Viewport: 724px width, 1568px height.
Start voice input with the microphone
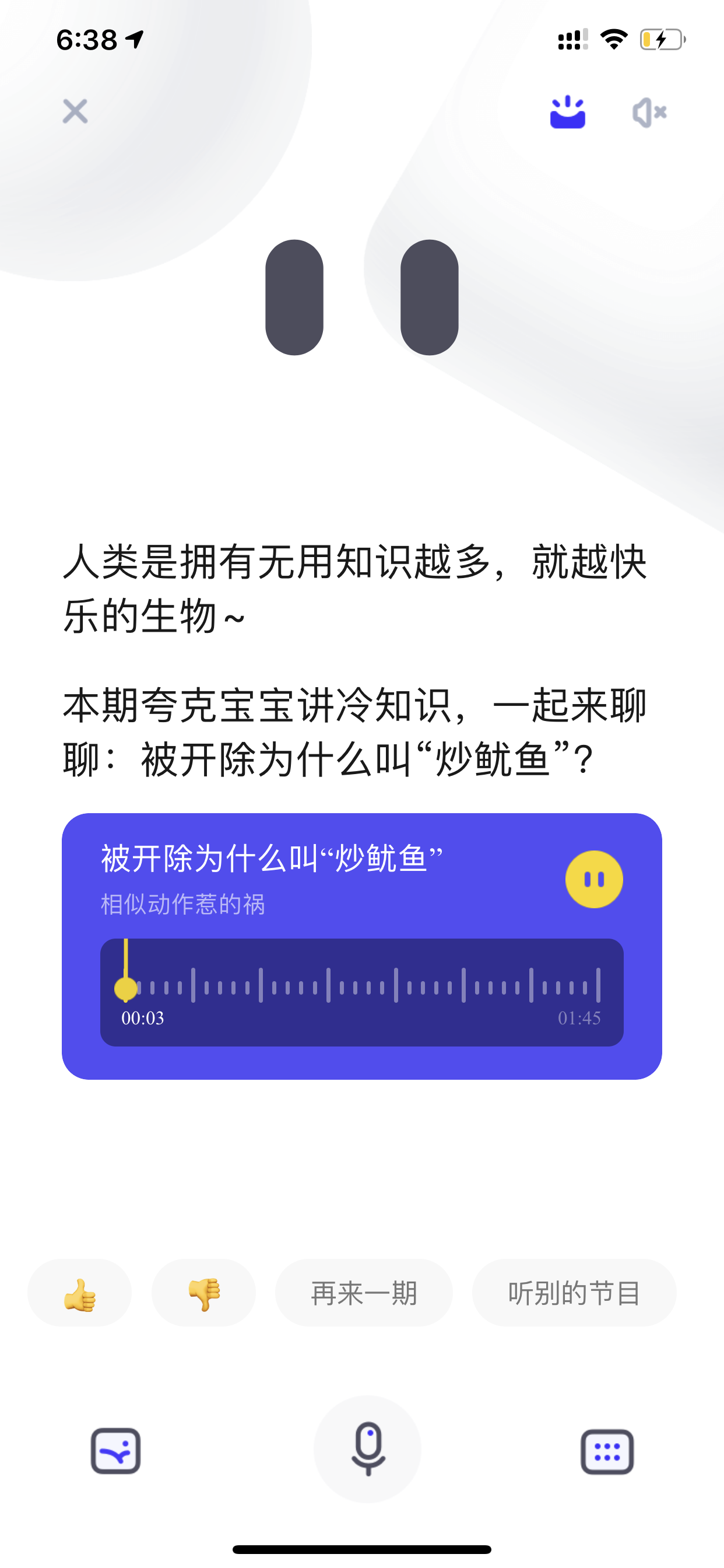[x=367, y=1450]
